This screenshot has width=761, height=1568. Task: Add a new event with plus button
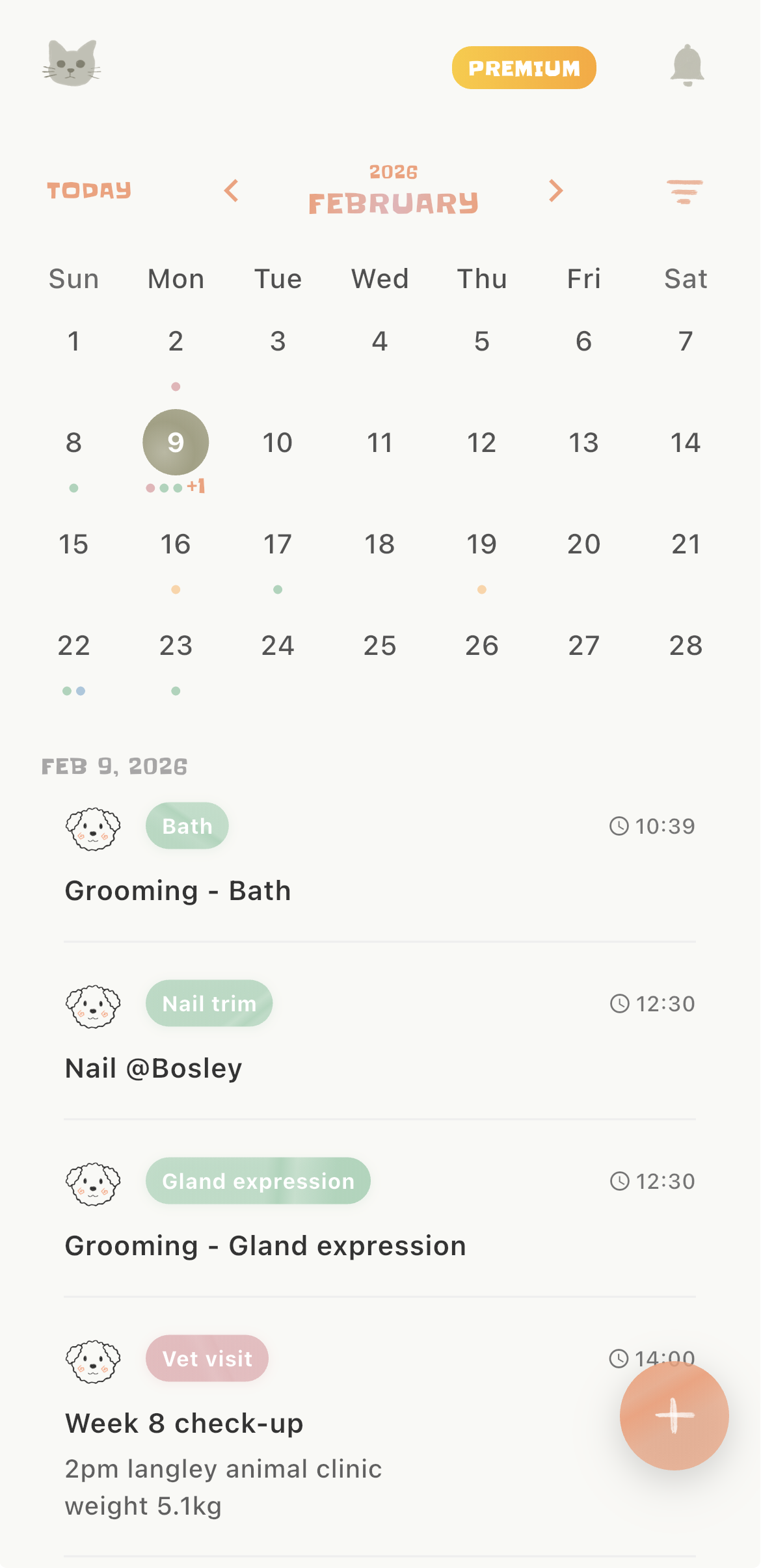click(x=674, y=1416)
